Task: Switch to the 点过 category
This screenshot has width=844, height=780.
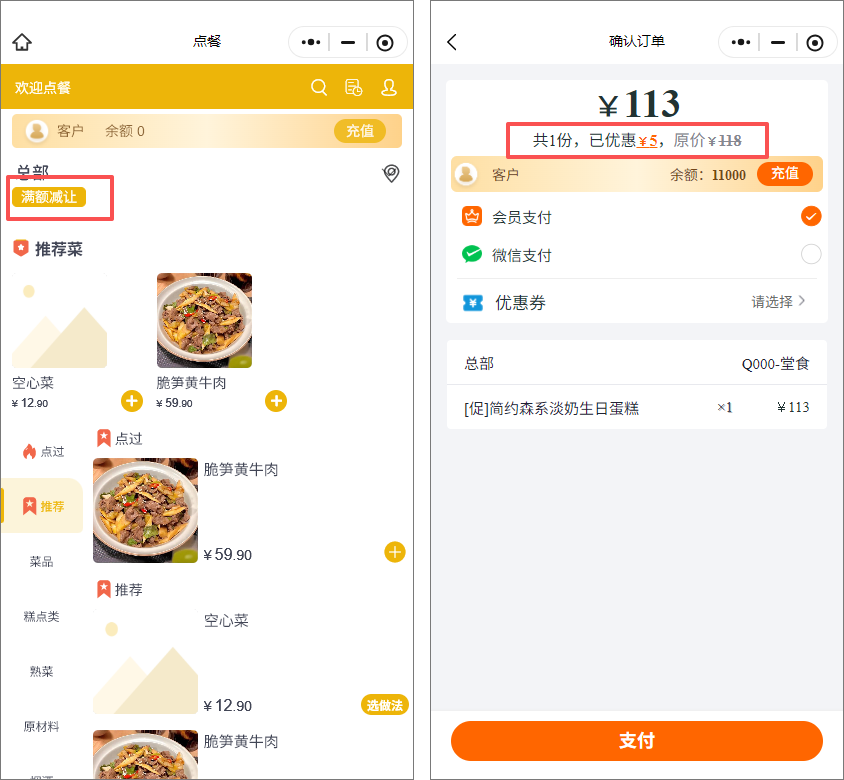Action: tap(43, 451)
